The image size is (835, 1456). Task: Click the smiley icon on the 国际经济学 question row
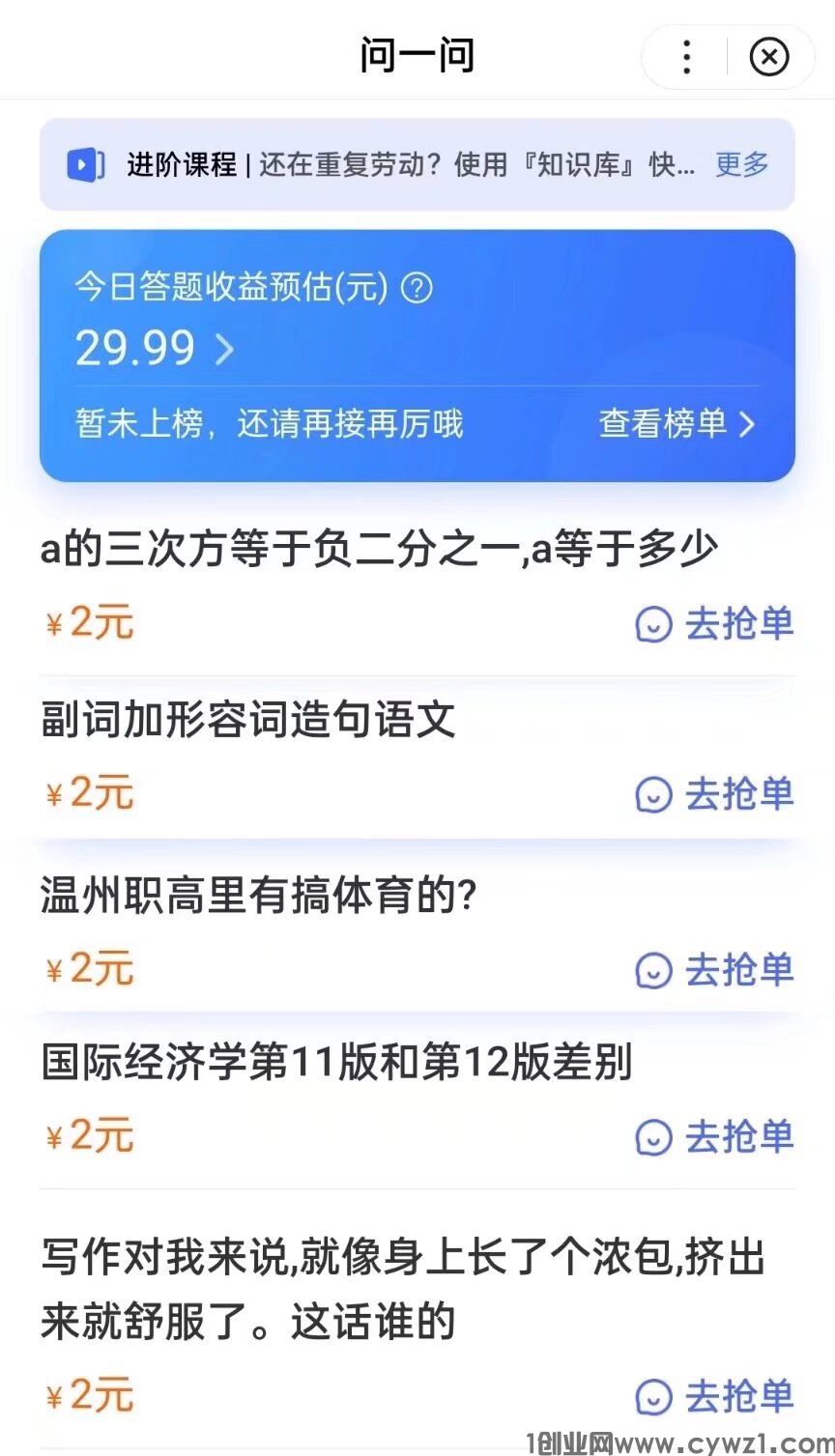pyautogui.click(x=654, y=1138)
